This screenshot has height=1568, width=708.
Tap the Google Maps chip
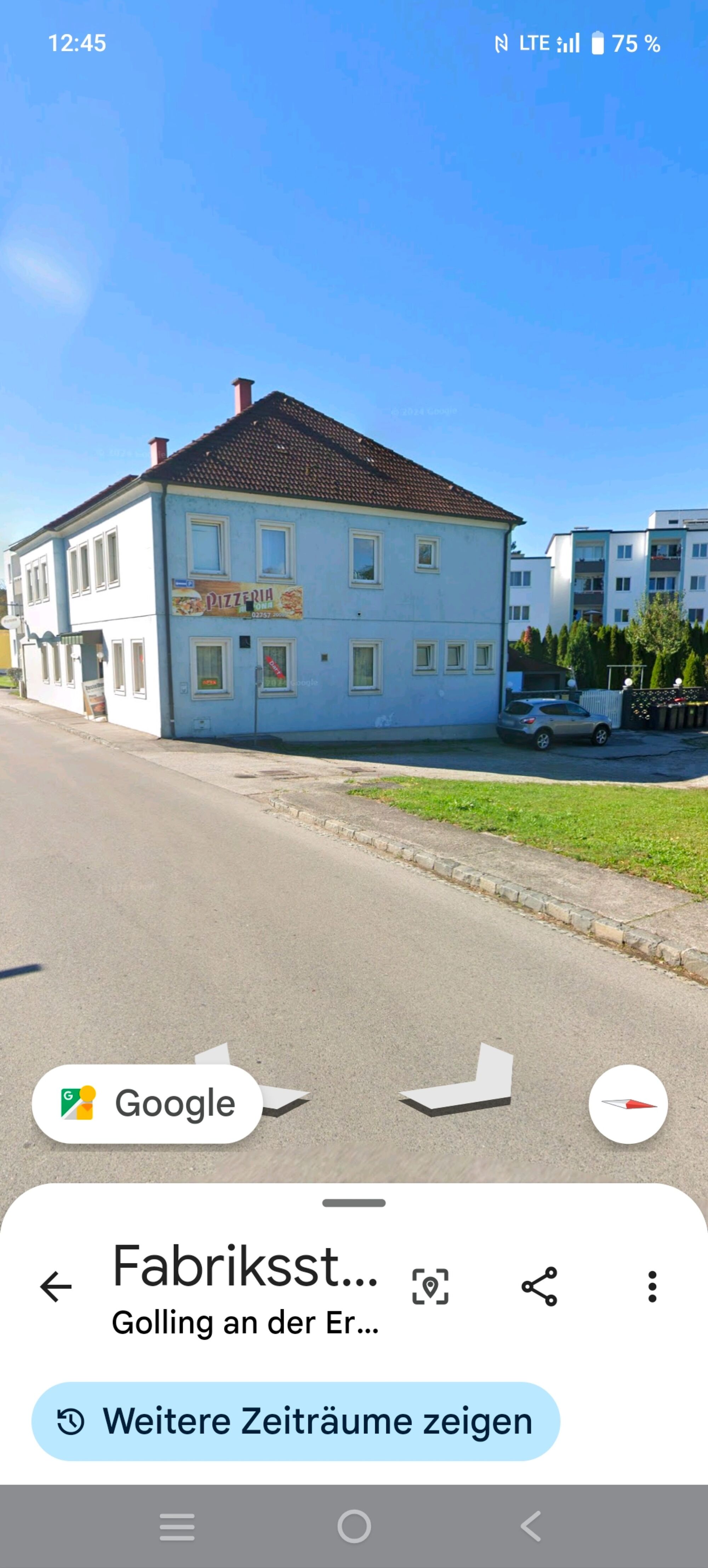pos(147,1104)
